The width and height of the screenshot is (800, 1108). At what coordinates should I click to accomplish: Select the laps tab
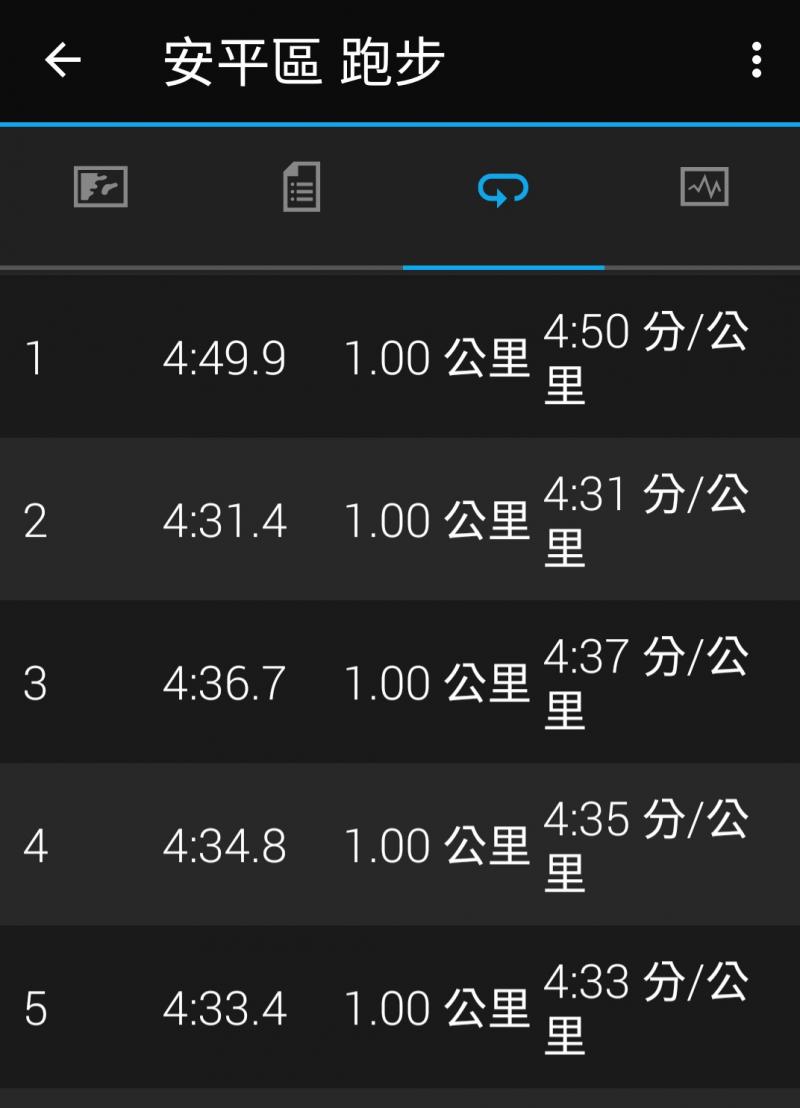pyautogui.click(x=503, y=188)
